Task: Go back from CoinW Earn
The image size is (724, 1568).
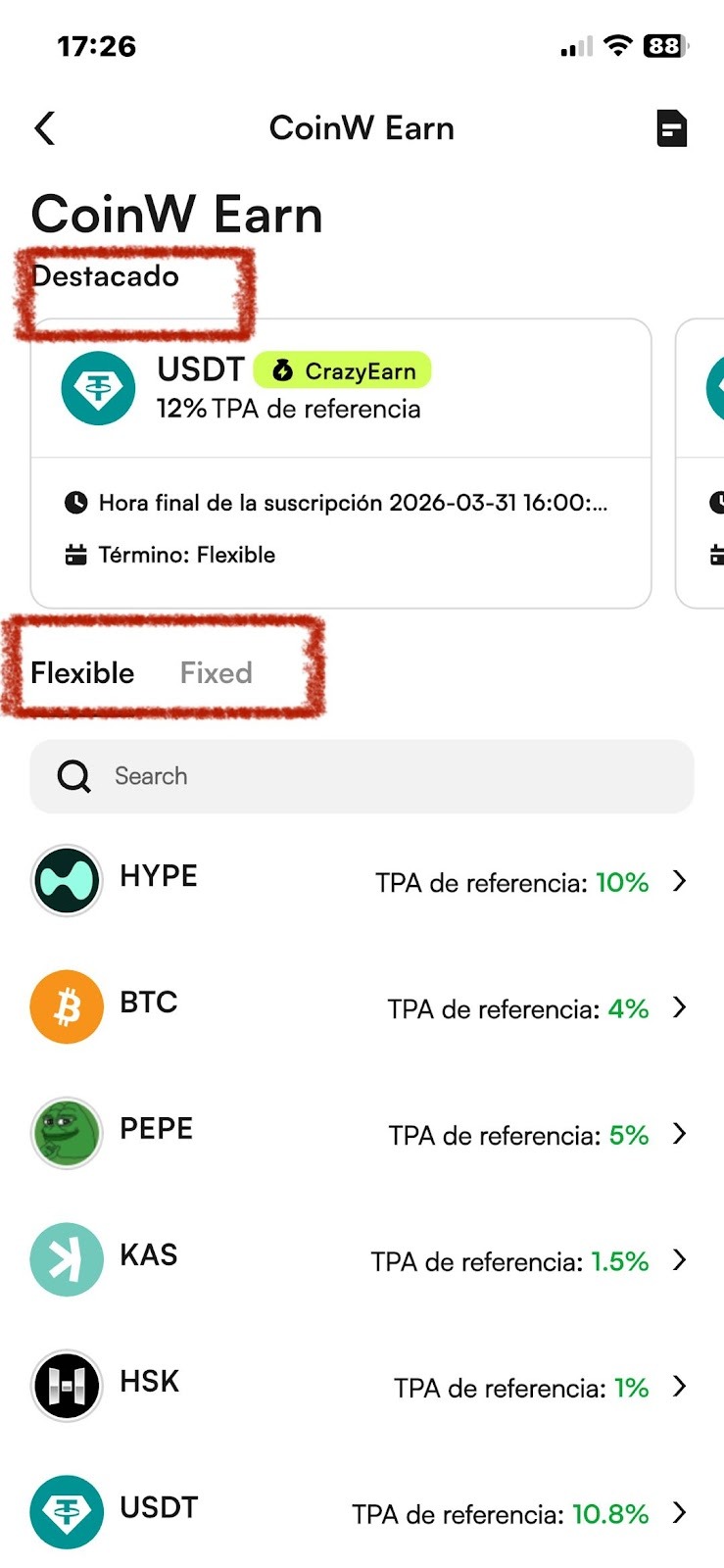Action: (x=45, y=128)
